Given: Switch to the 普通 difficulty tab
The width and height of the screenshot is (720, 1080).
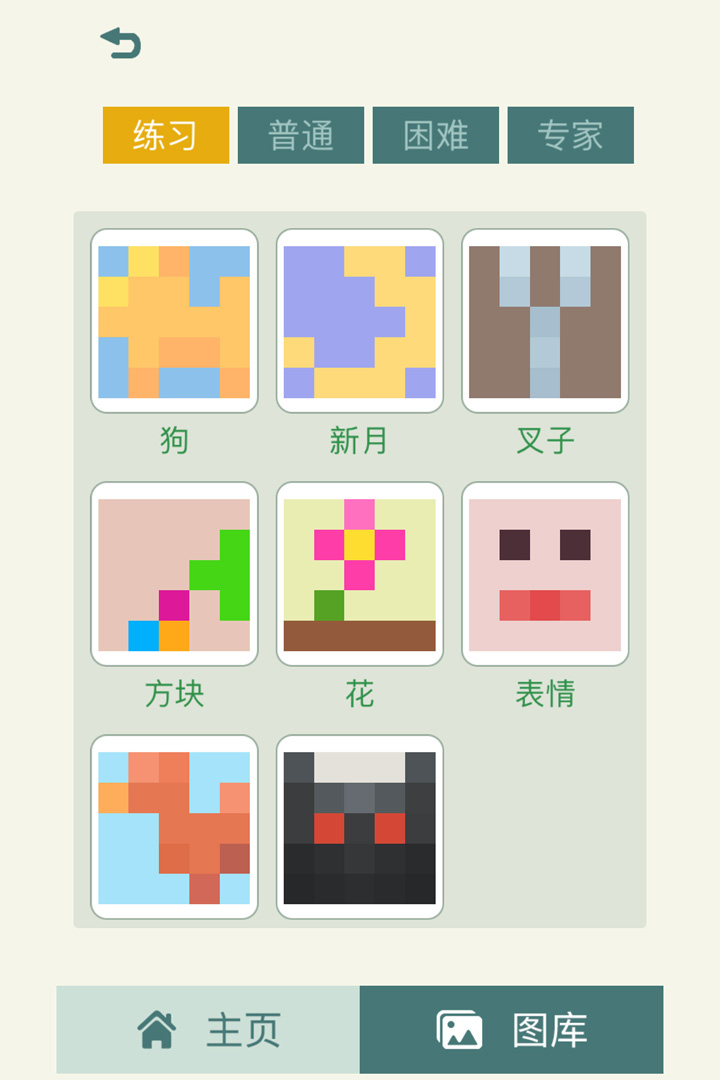Looking at the screenshot, I should pos(300,134).
